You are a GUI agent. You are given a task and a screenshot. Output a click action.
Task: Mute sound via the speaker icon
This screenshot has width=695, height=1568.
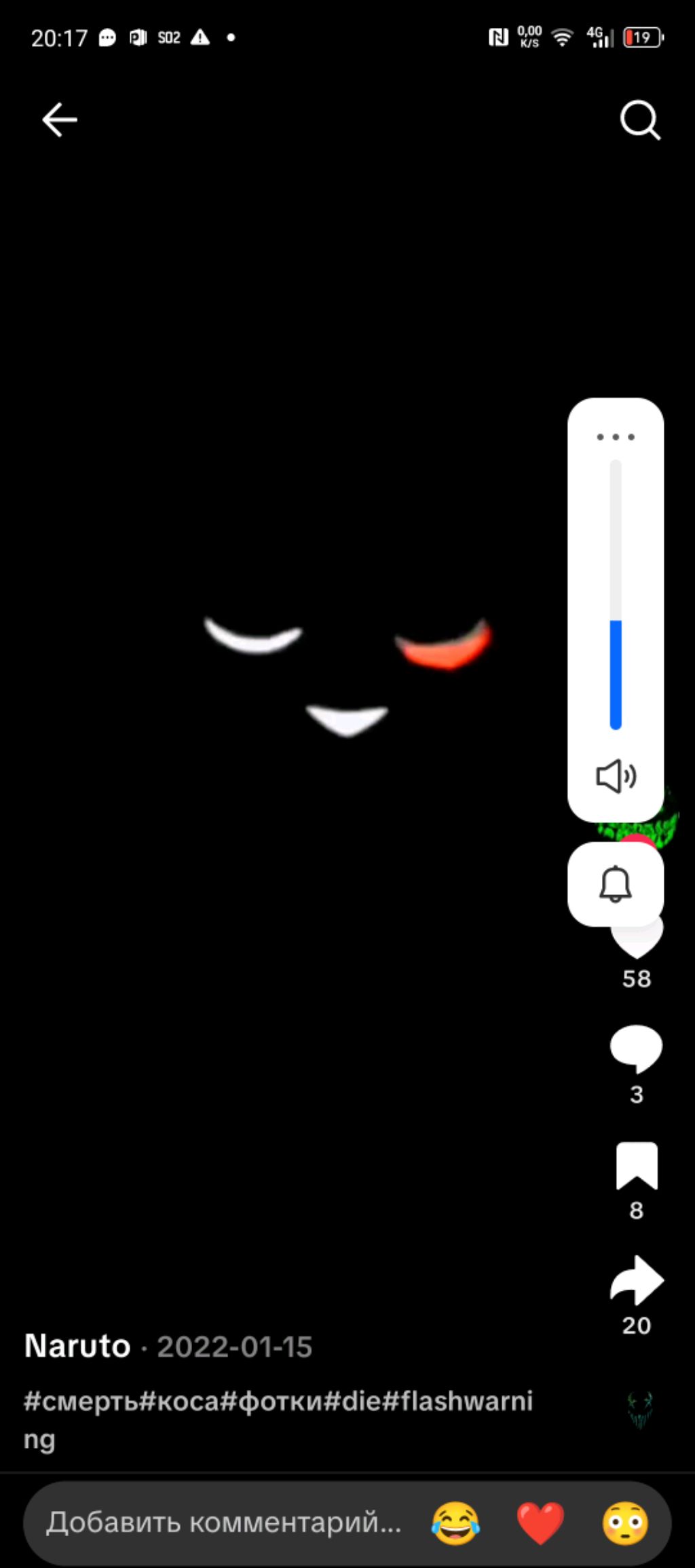[x=616, y=776]
